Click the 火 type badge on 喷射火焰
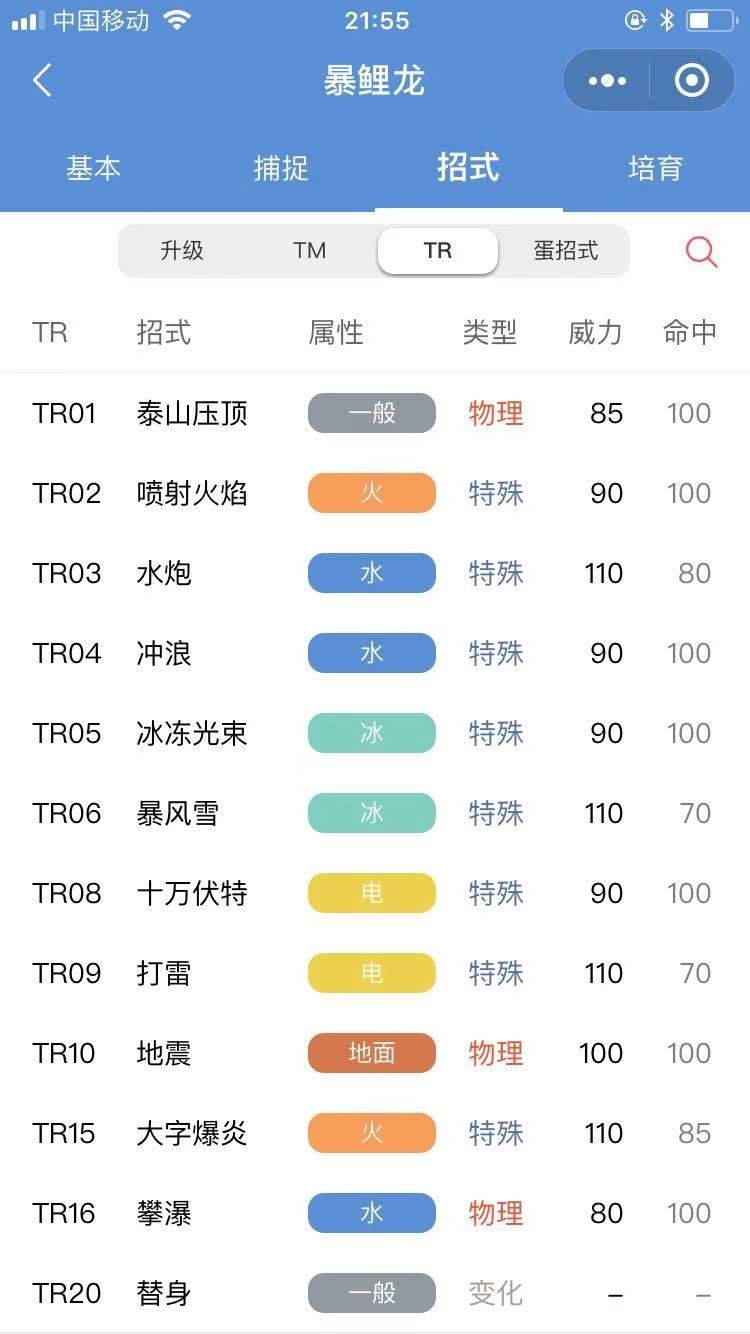The height and width of the screenshot is (1334, 750). (x=371, y=493)
